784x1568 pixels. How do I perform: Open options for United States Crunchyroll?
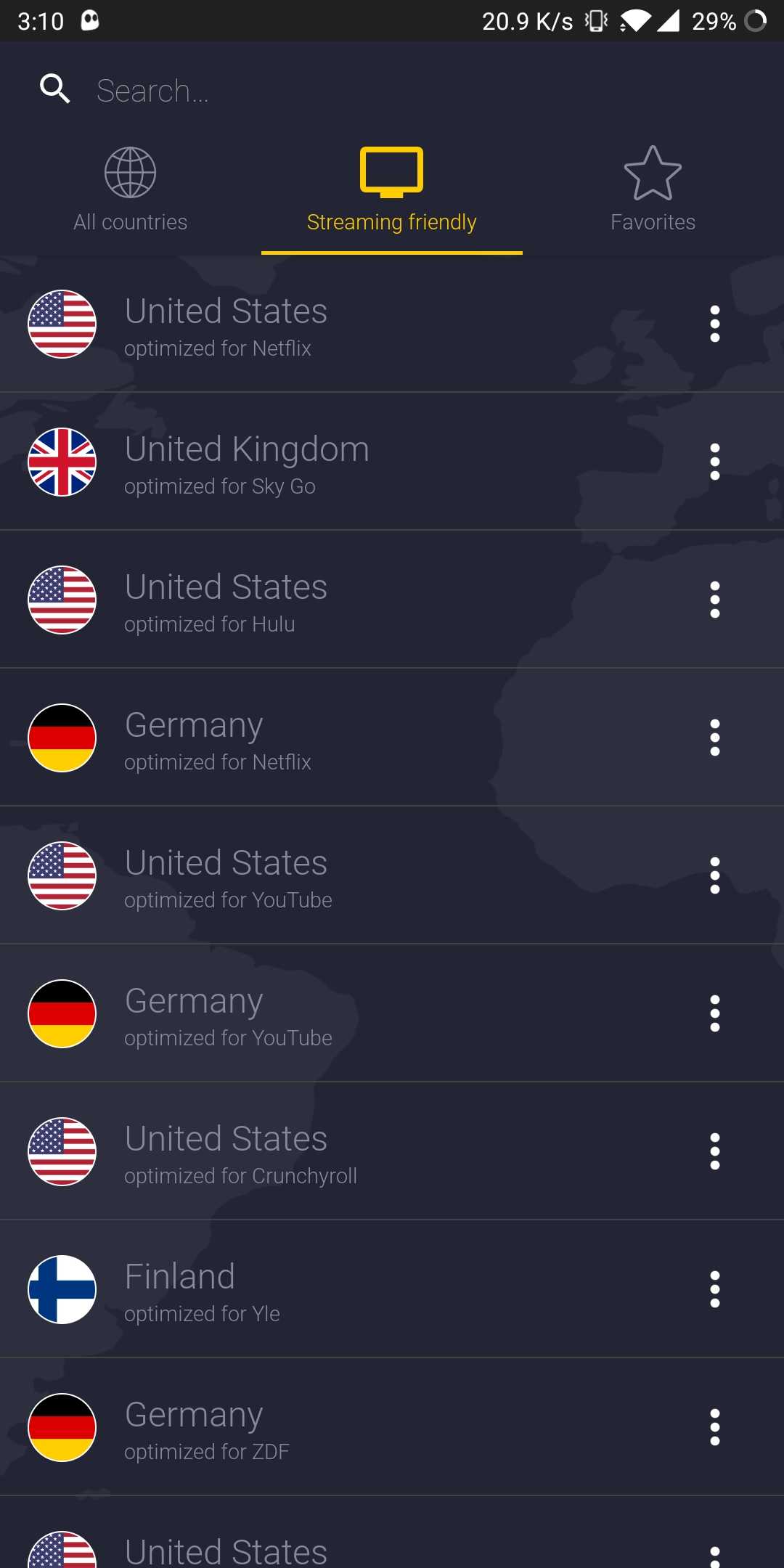tap(715, 1151)
